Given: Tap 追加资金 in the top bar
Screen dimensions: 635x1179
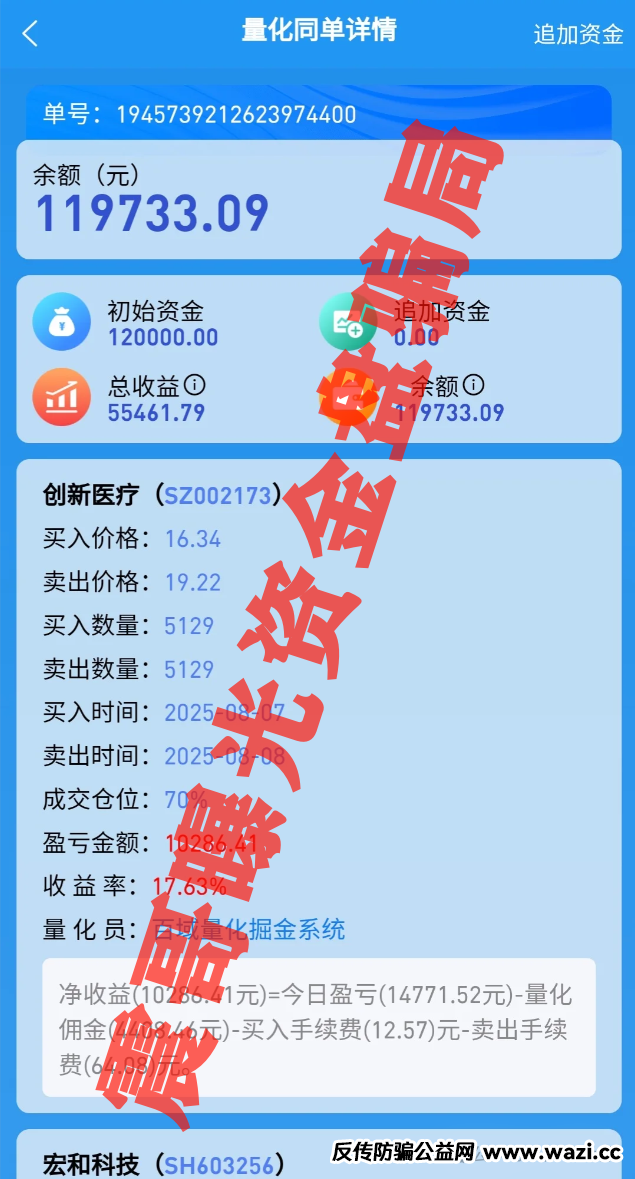Looking at the screenshot, I should pyautogui.click(x=578, y=34).
